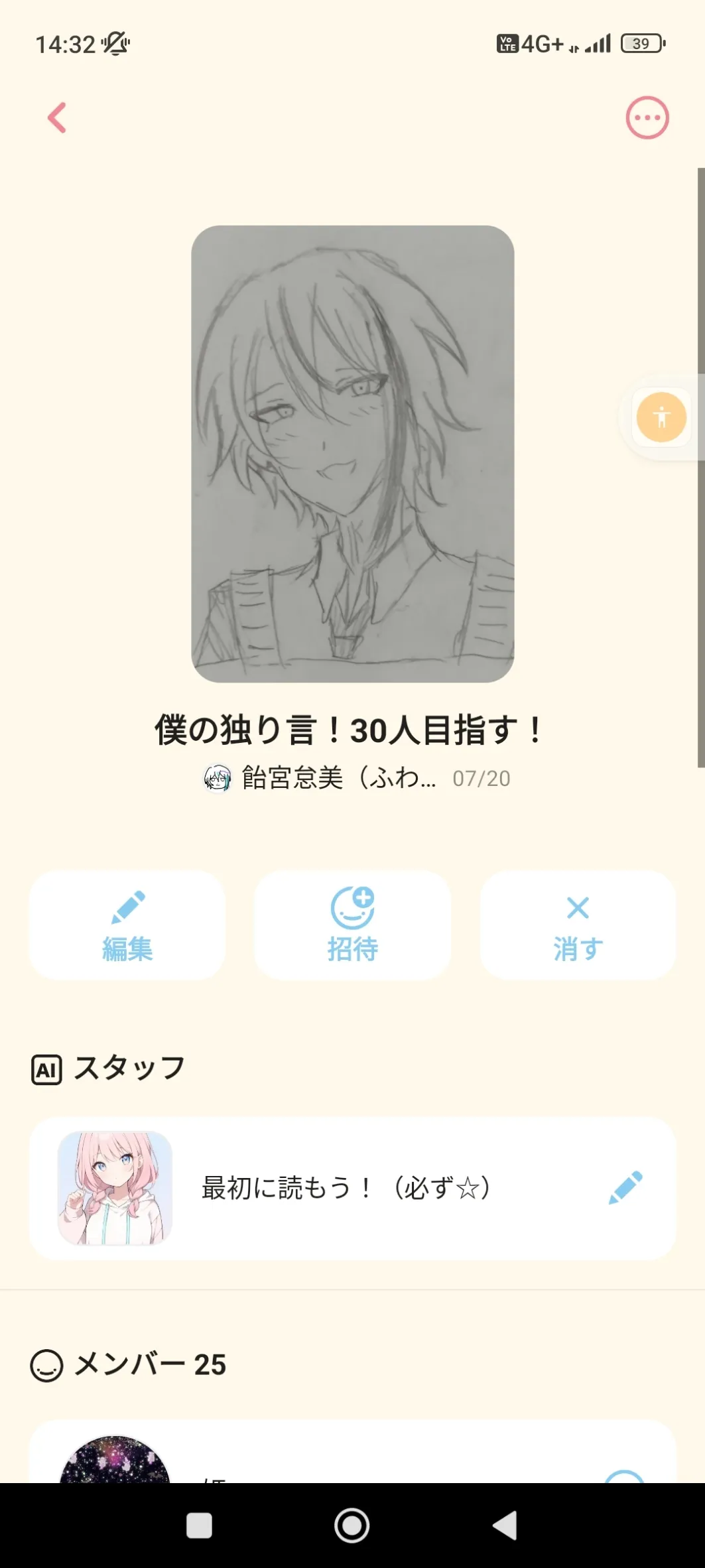Tap the 編集 edit button

127,925
